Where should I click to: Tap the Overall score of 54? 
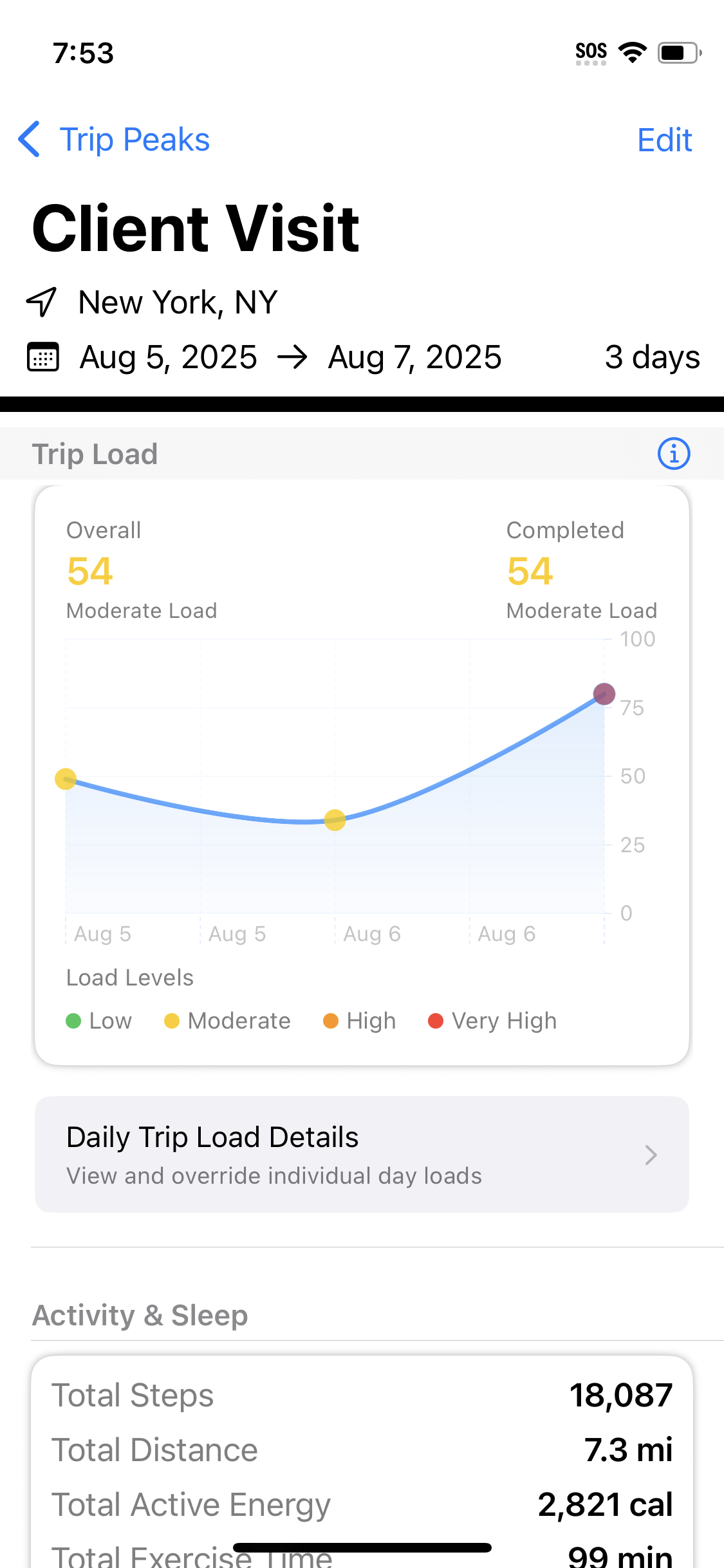(89, 570)
